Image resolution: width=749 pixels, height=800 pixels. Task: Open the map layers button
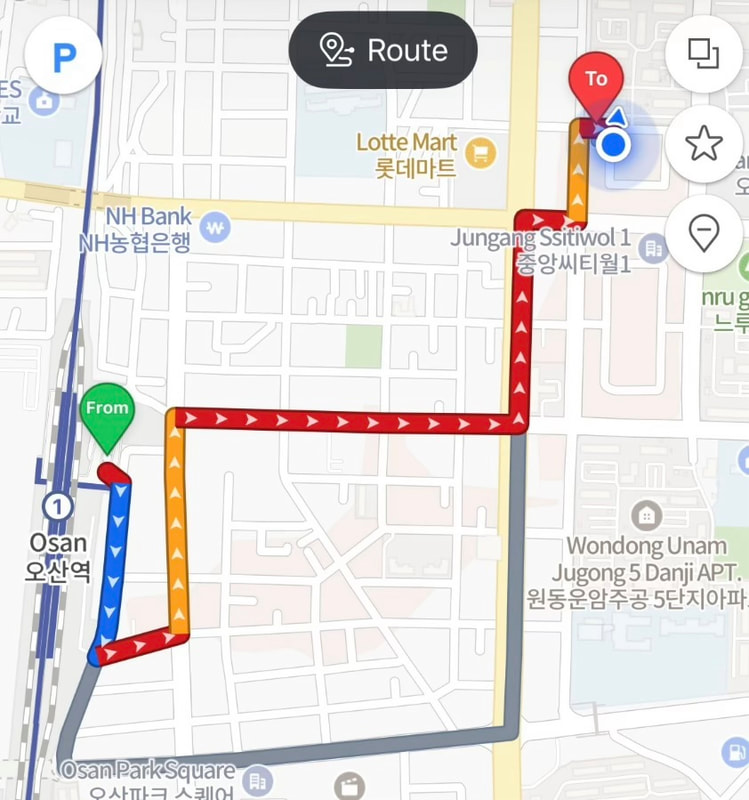click(704, 52)
